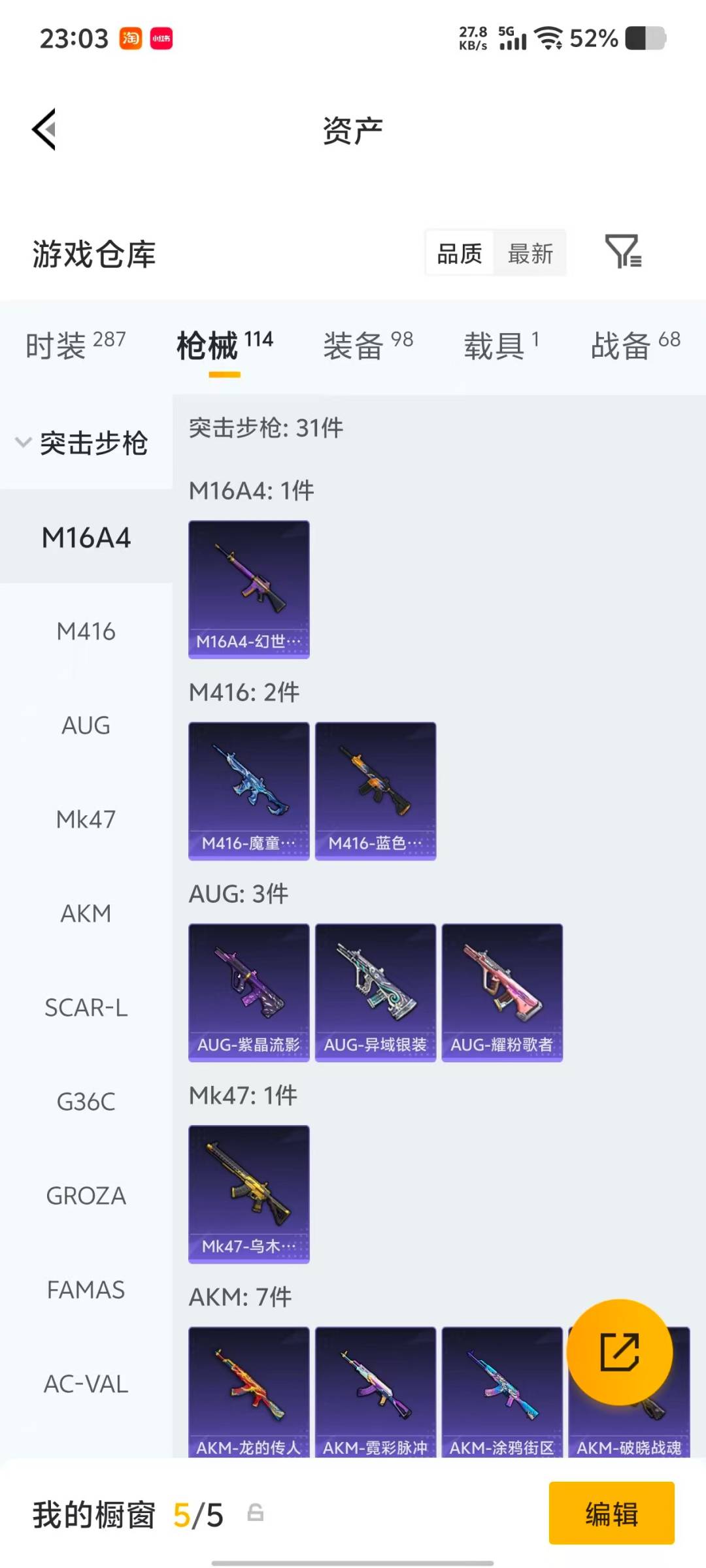The height and width of the screenshot is (1568, 706).
Task: Tap the back arrow at top left
Action: click(x=44, y=129)
